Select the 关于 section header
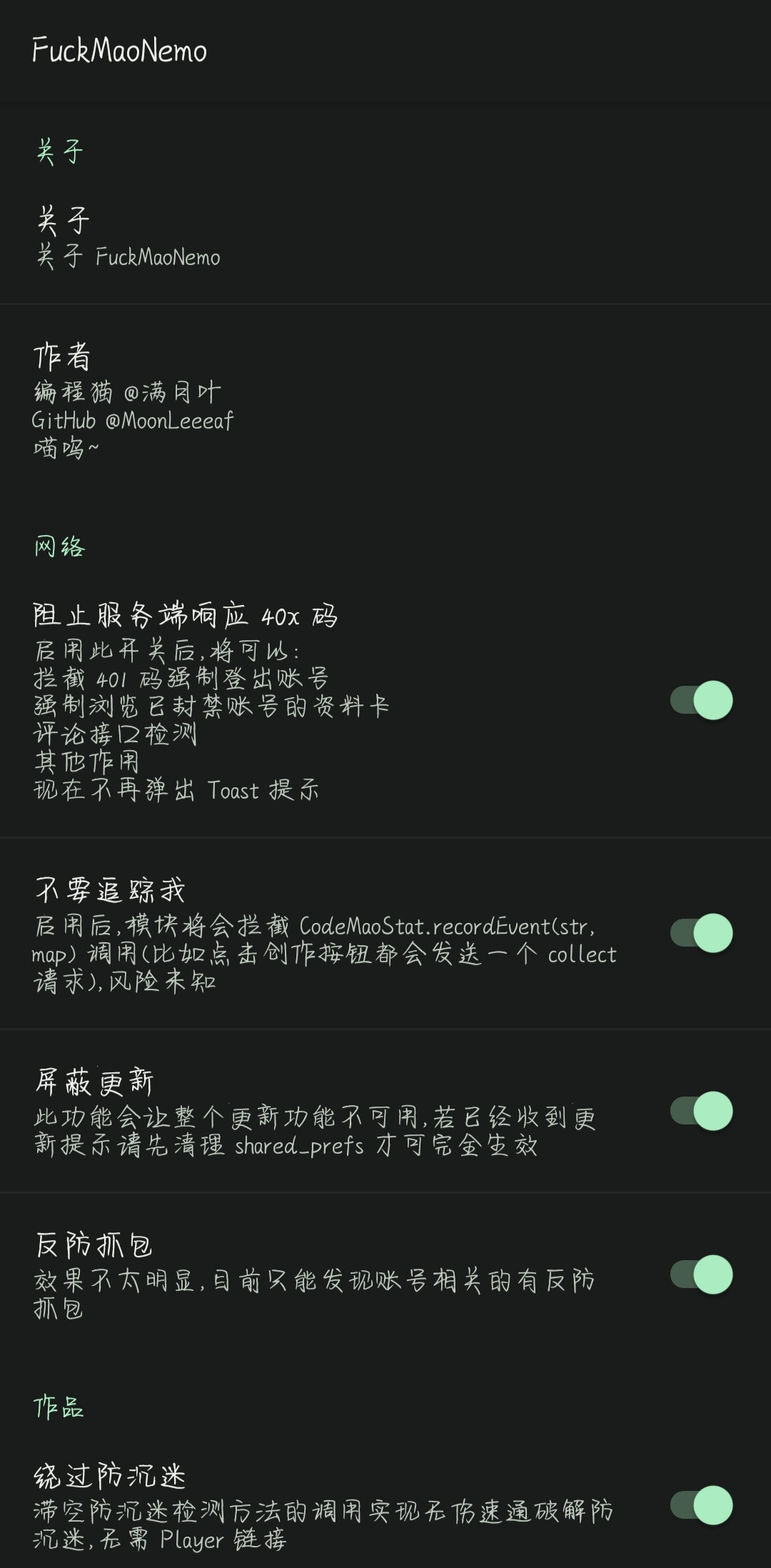This screenshot has height=1568, width=771. click(59, 150)
